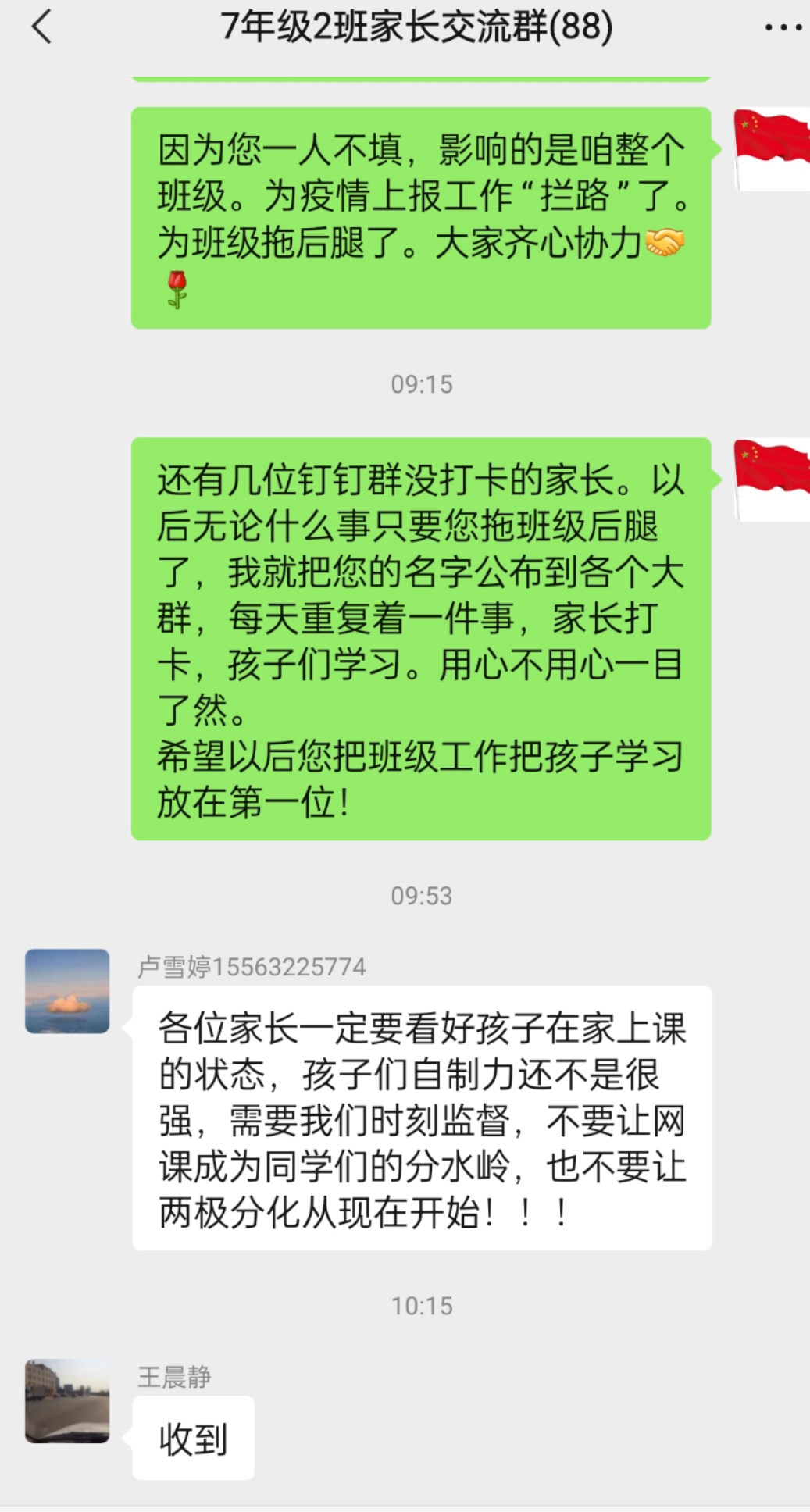Open 卢雪婷's cloud avatar
This screenshot has height=1512, width=810.
[x=67, y=992]
